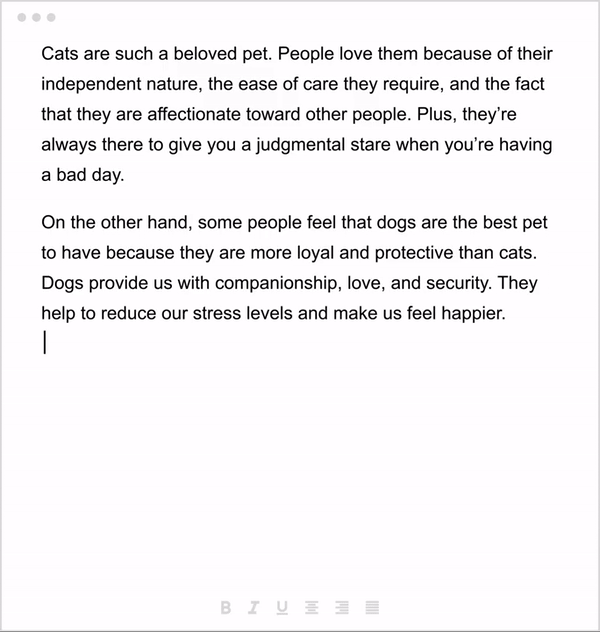Justify the text
600x632 pixels.
click(x=372, y=607)
